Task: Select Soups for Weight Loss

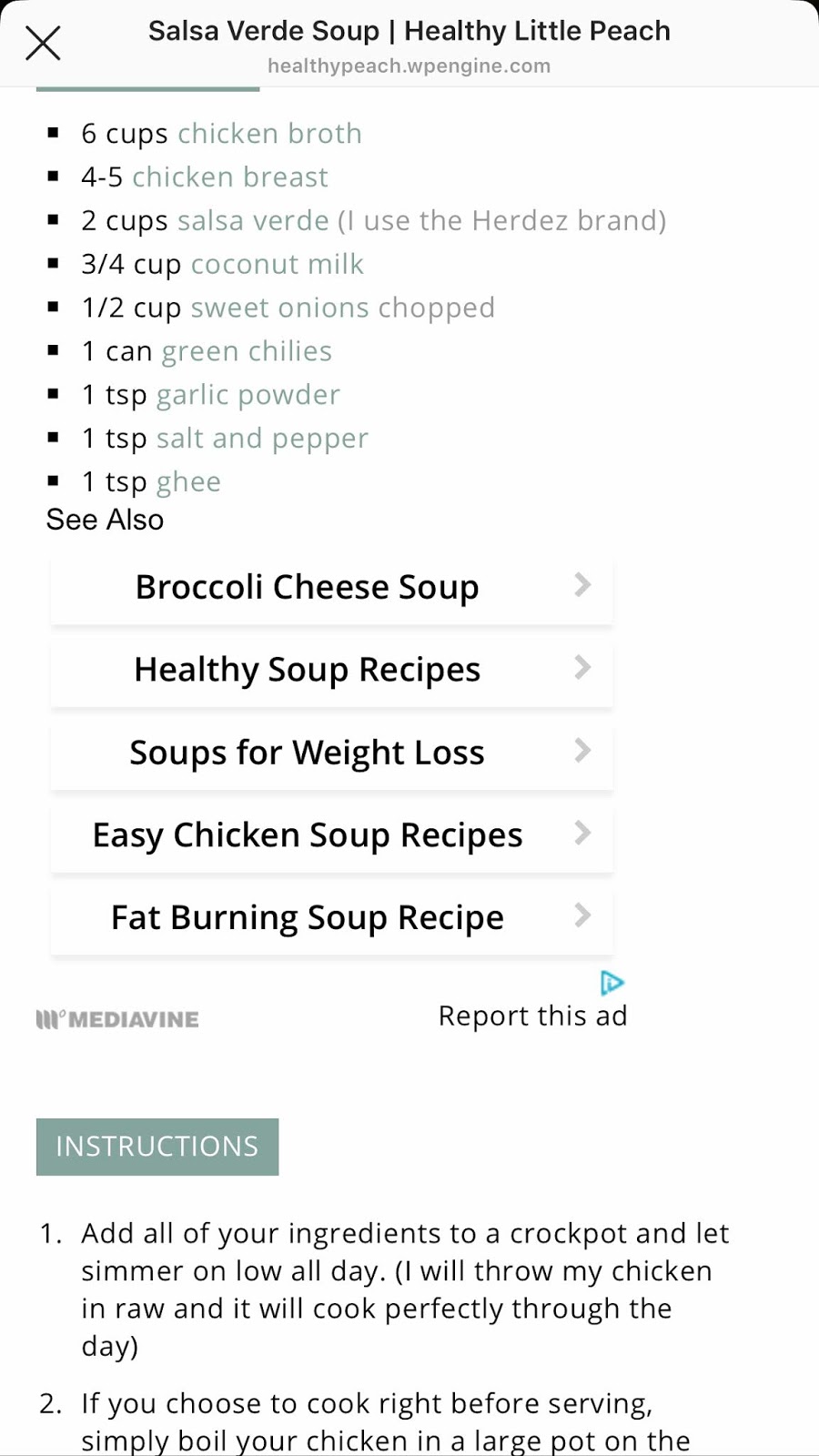Action: pos(331,753)
